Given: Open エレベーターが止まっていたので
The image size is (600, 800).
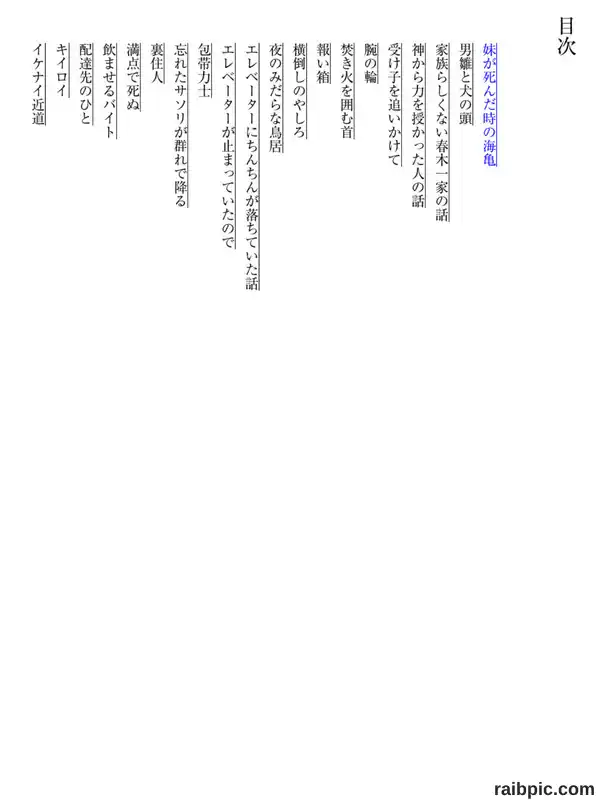Looking at the screenshot, I should tap(229, 146).
